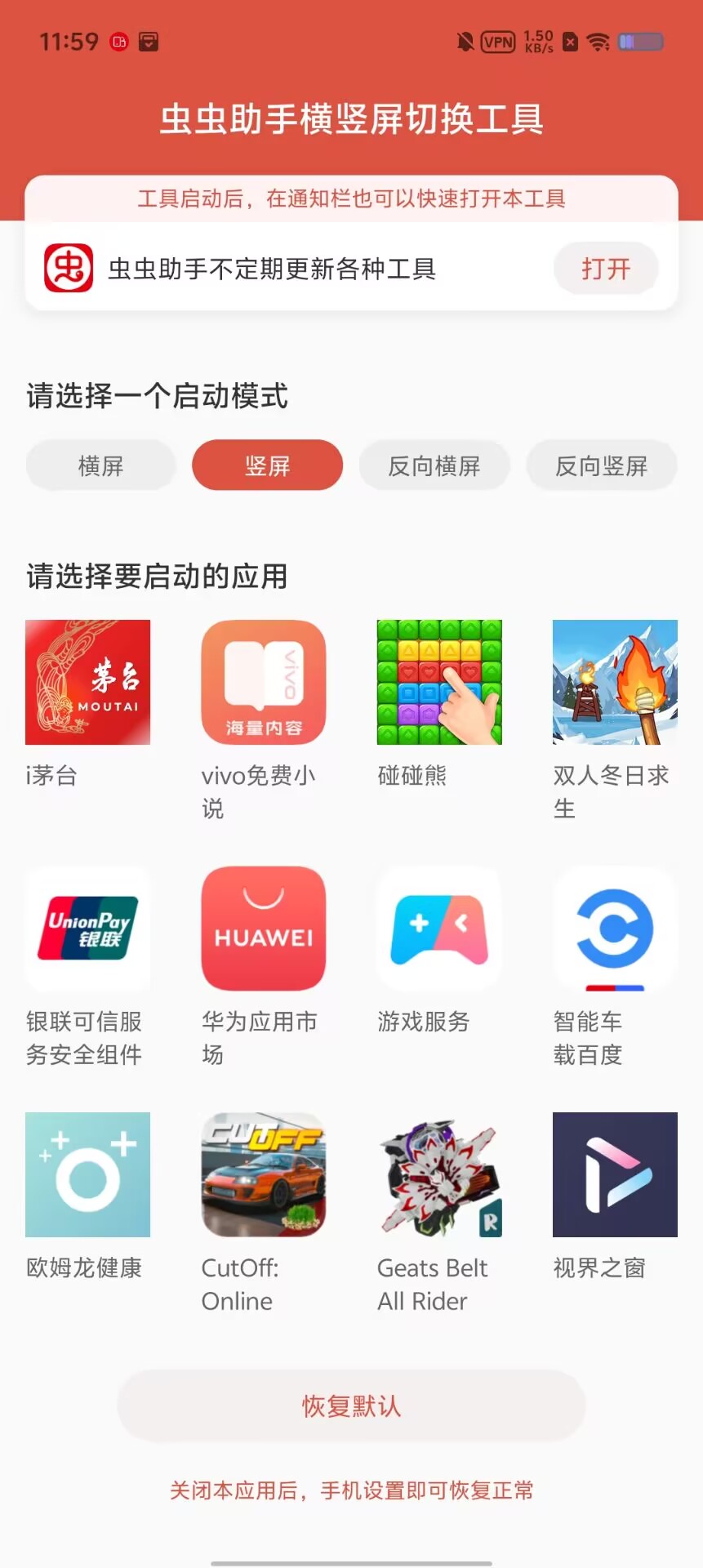
Task: Tap the 游戏服务 gamepad icon
Action: (x=438, y=929)
